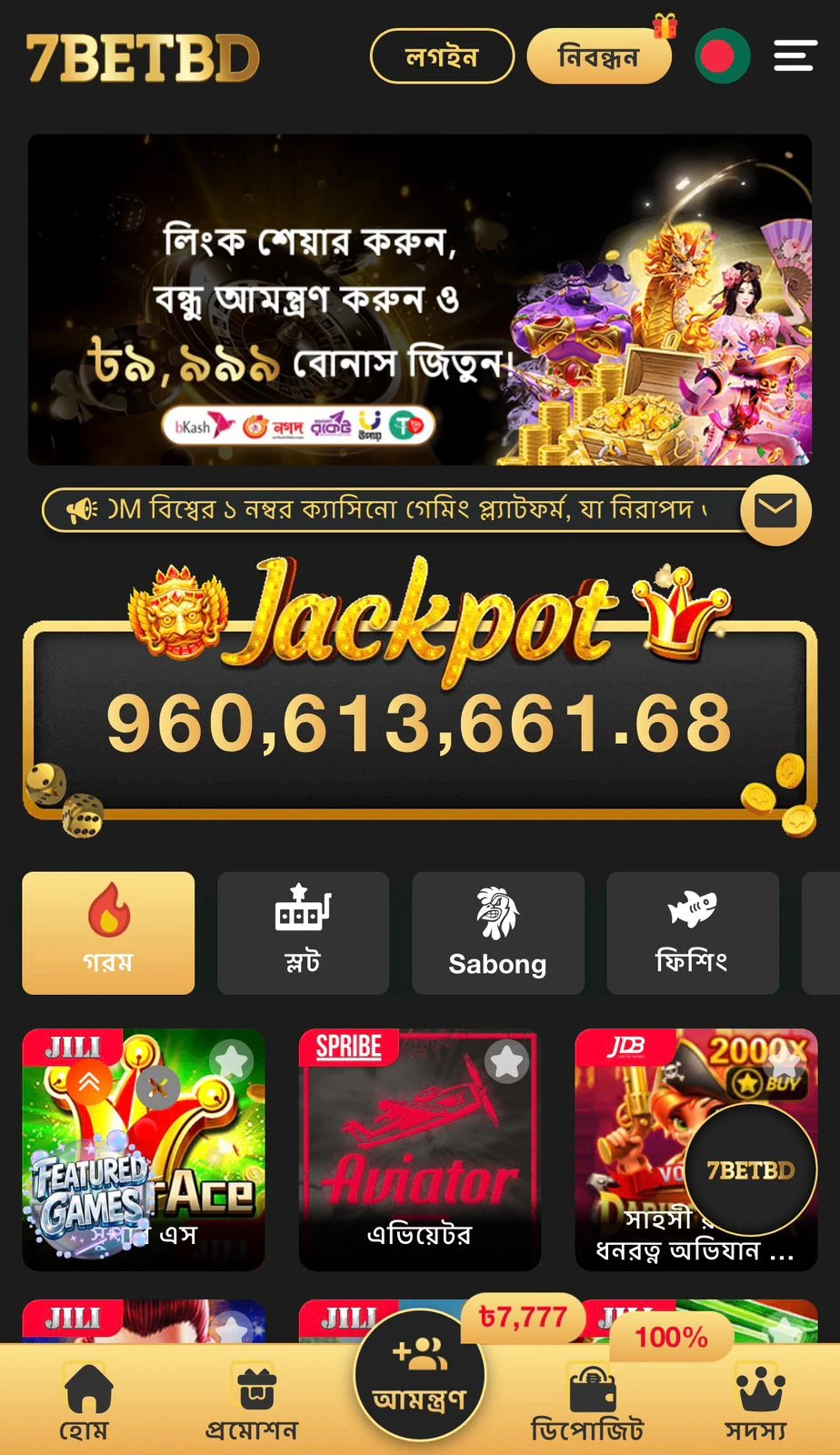Switch to the স্লট slots category

pyautogui.click(x=303, y=932)
